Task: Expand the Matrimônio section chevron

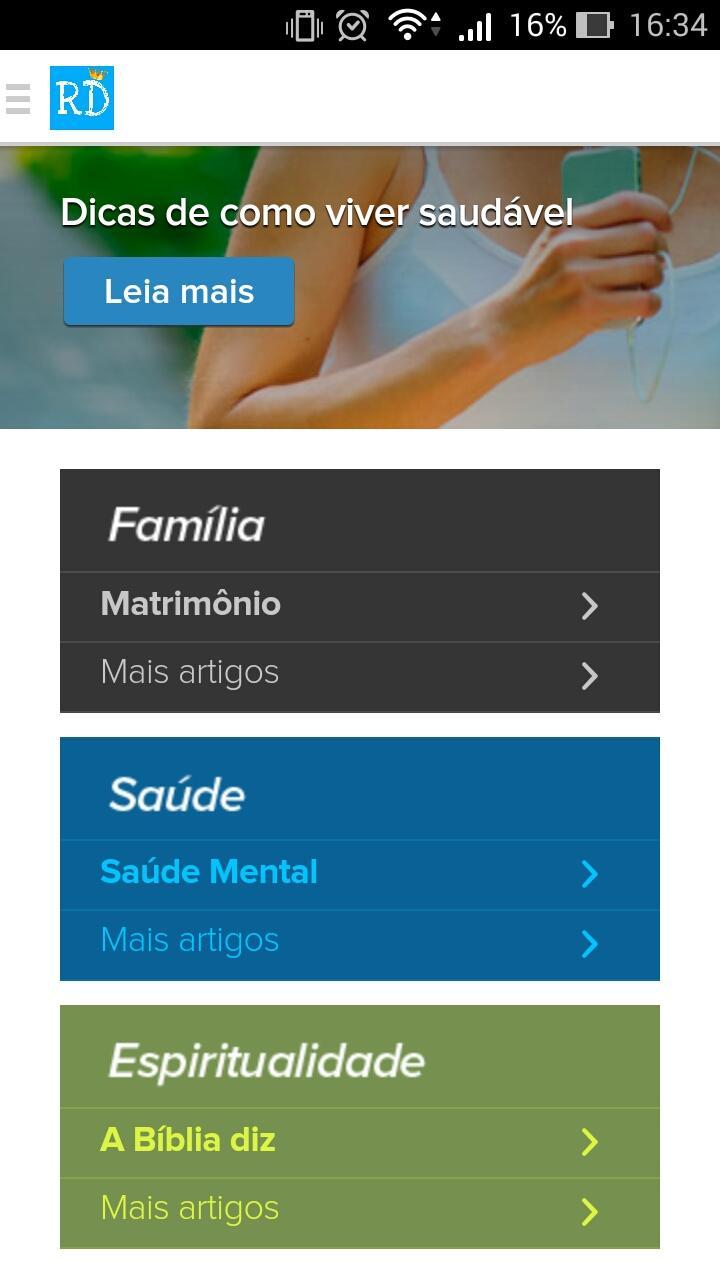Action: click(x=589, y=606)
